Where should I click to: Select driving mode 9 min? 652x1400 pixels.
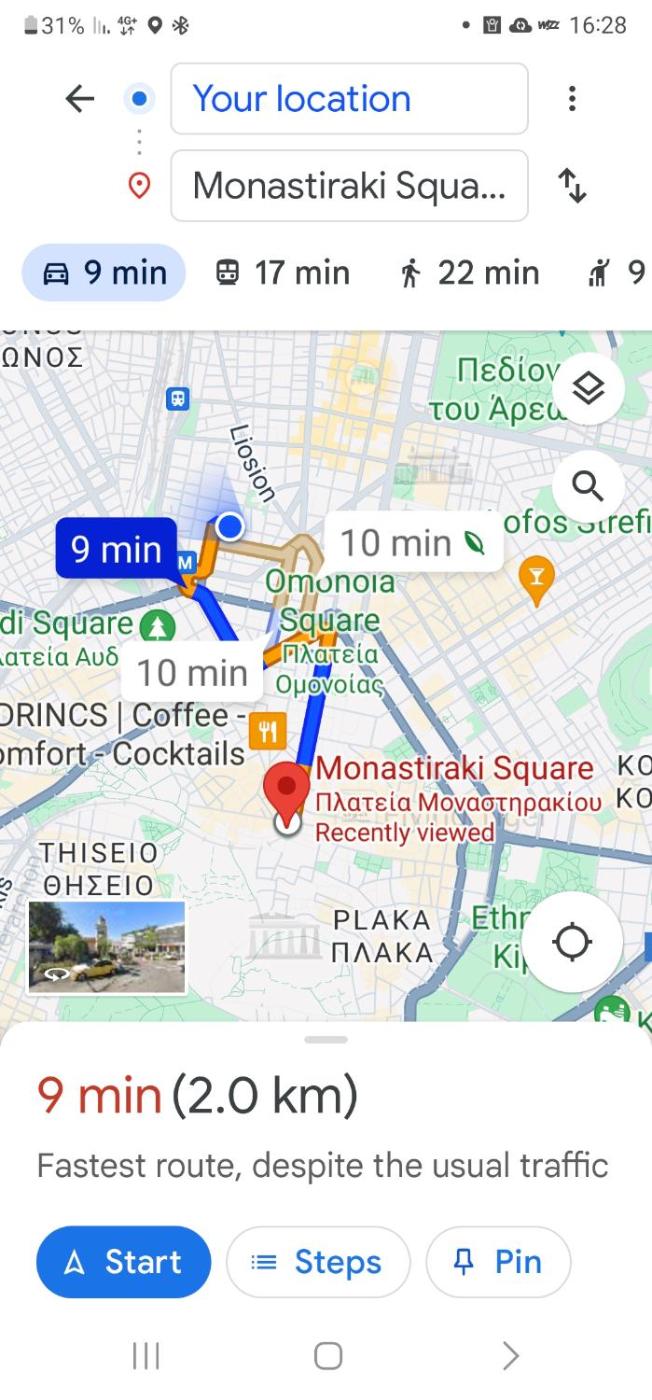click(104, 273)
